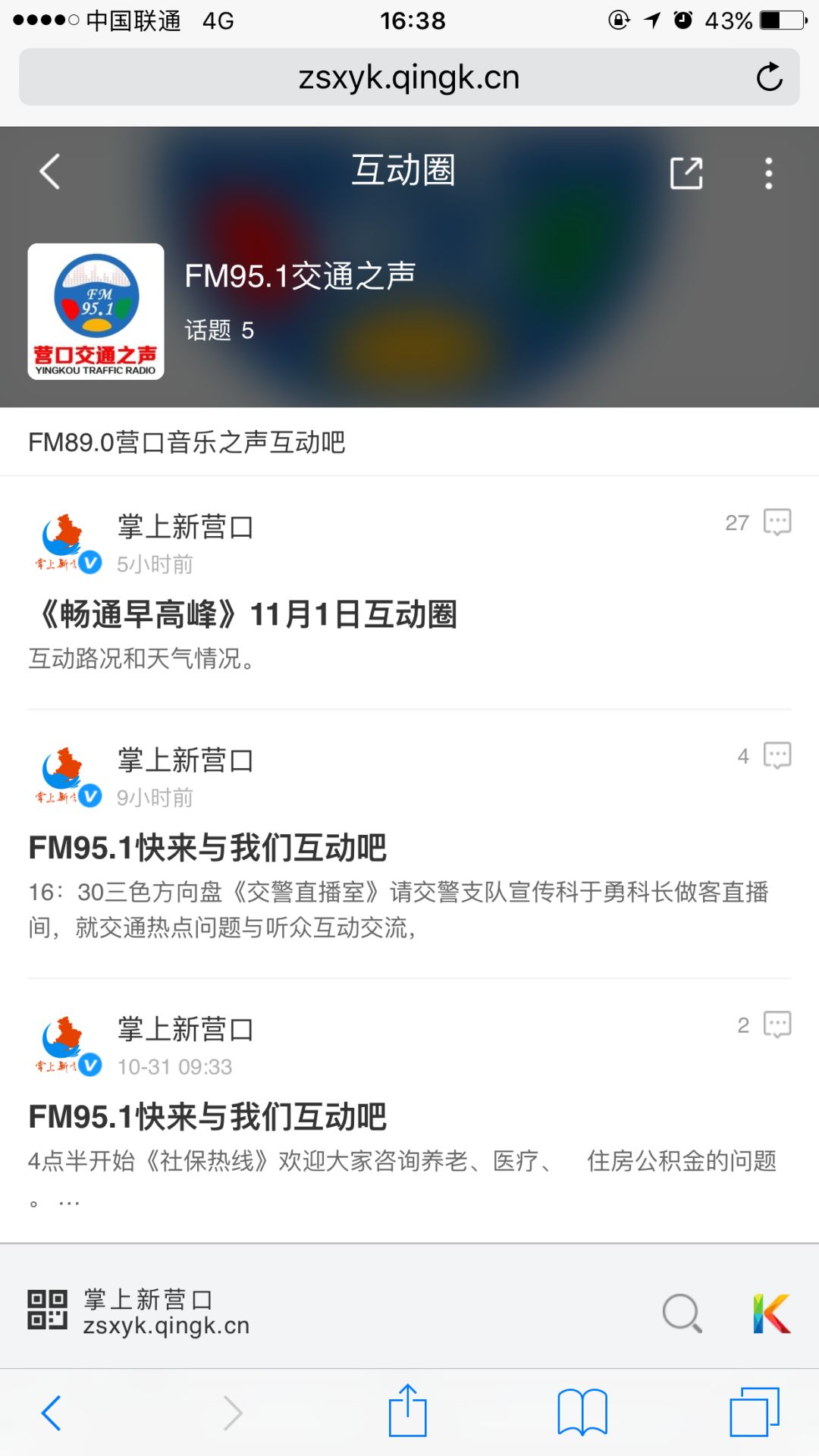Tap the zsxyk.qingk.cn address bar
The height and width of the screenshot is (1456, 819).
(408, 77)
